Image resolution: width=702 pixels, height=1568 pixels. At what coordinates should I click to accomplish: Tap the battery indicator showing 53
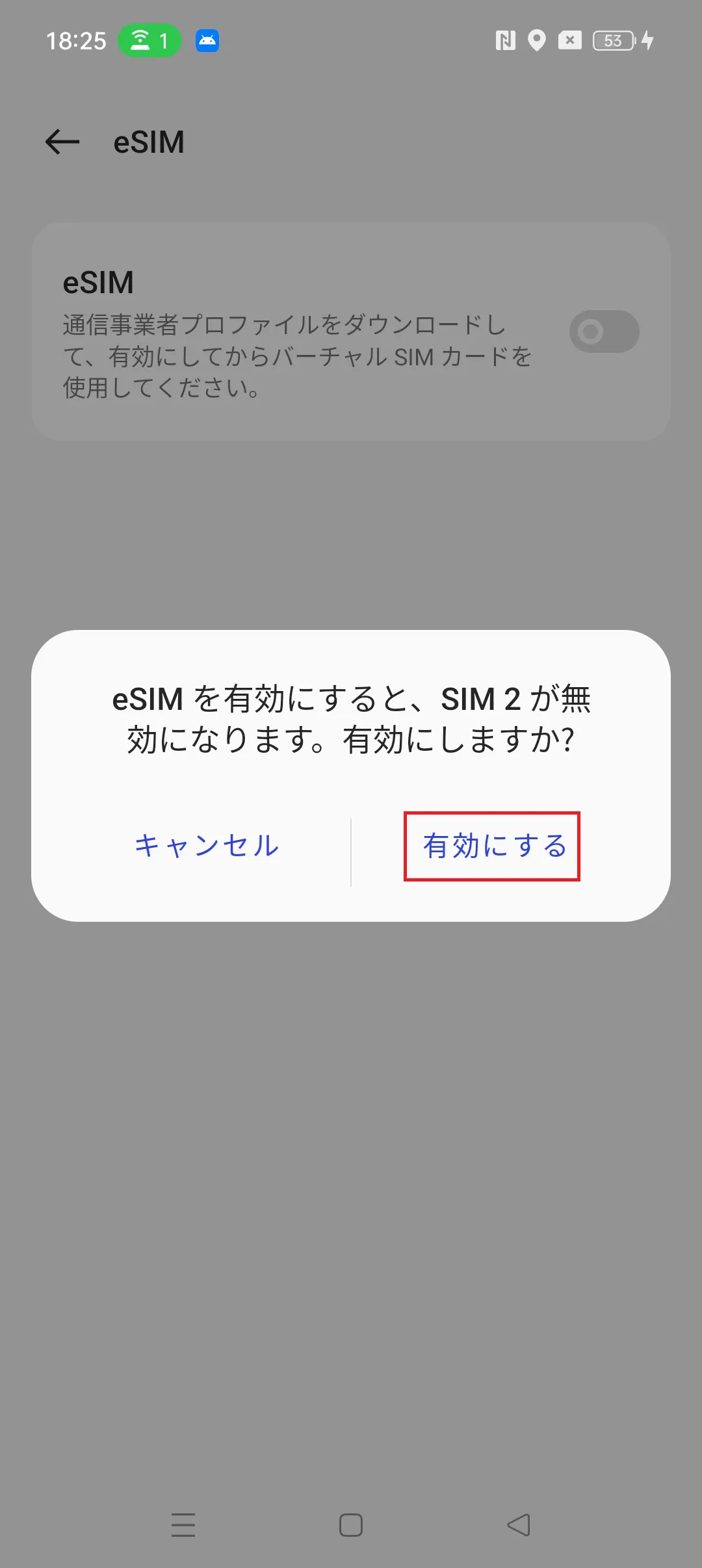[x=612, y=41]
